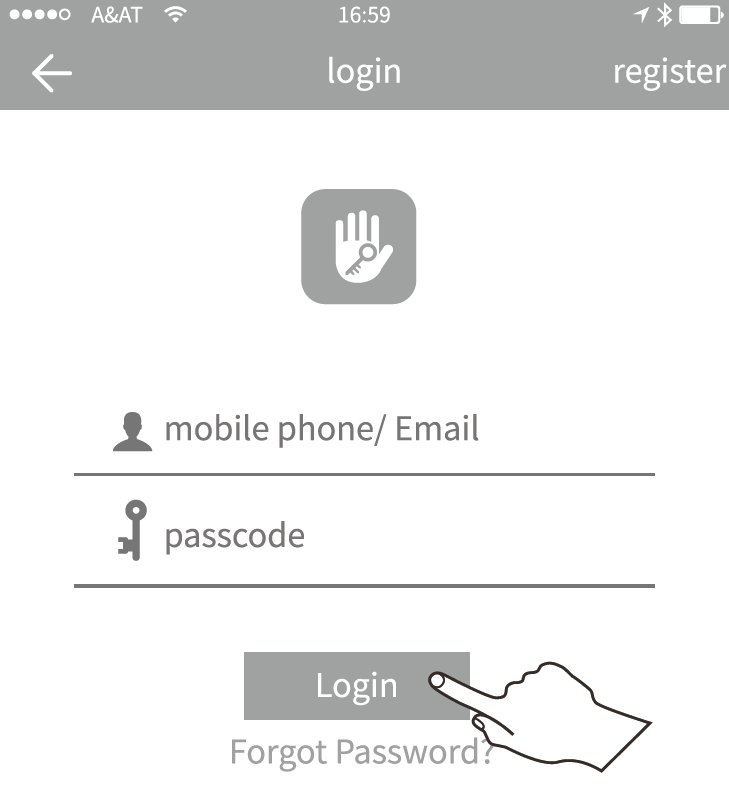This screenshot has width=729, height=798.
Task: Click the clock showing 16:59
Action: tap(364, 14)
